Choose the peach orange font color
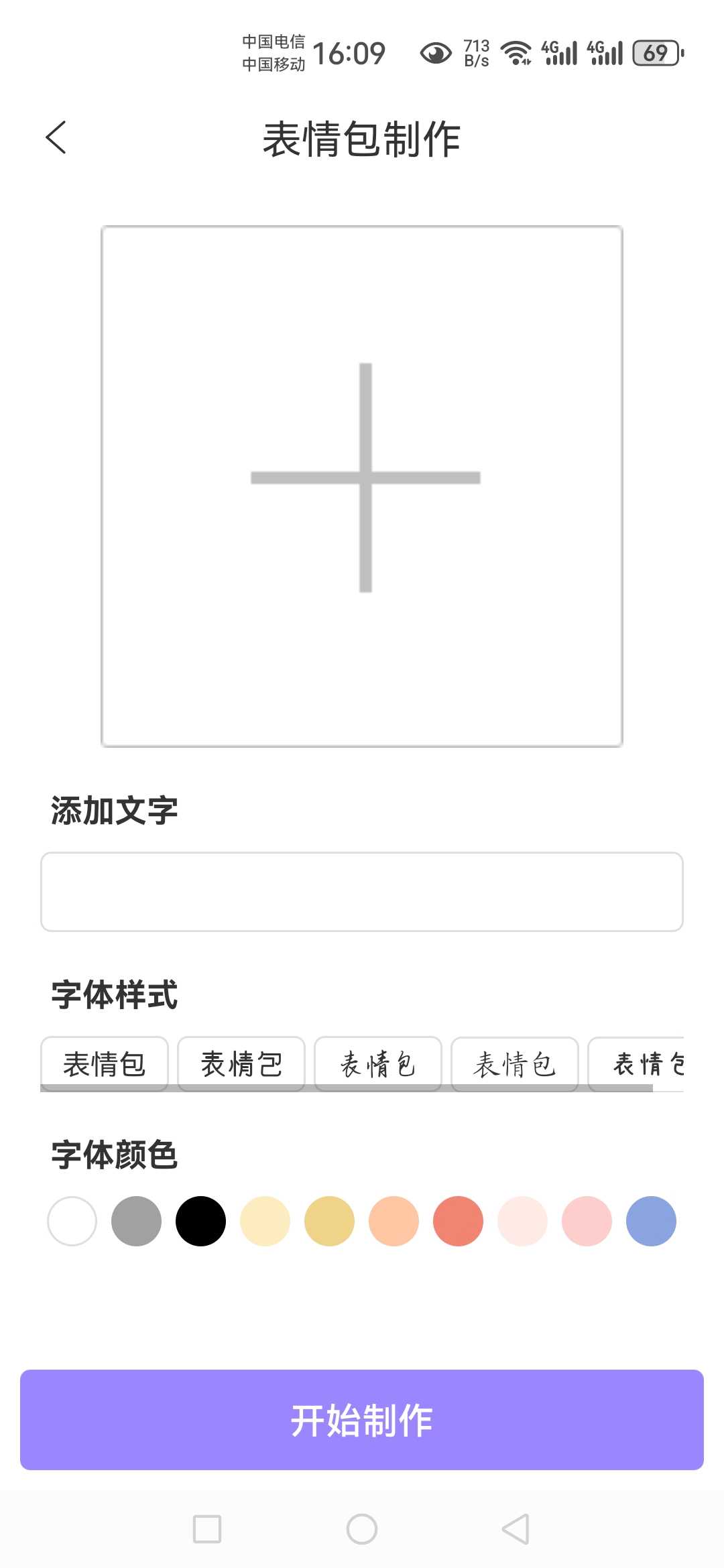724x1568 pixels. pos(394,1221)
